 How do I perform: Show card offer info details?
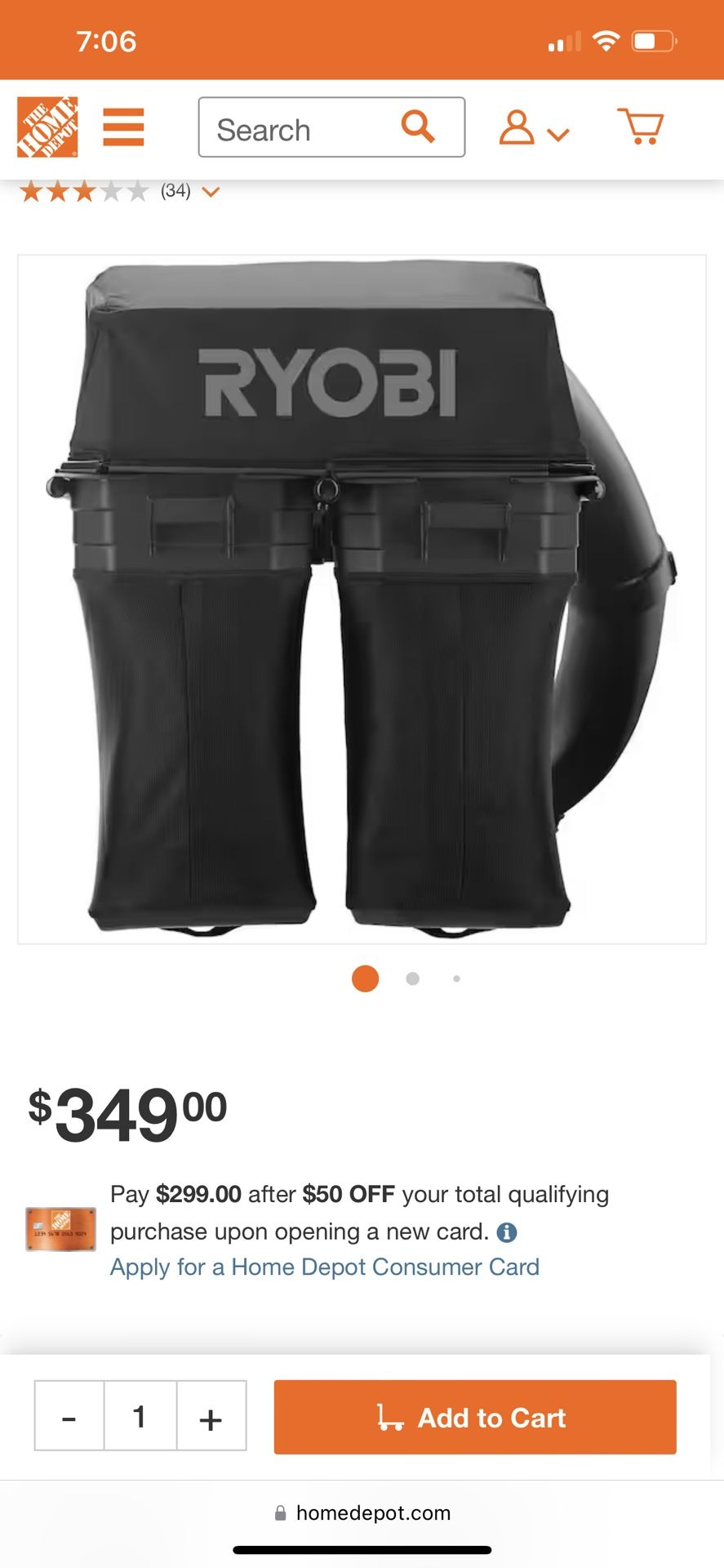point(507,1232)
